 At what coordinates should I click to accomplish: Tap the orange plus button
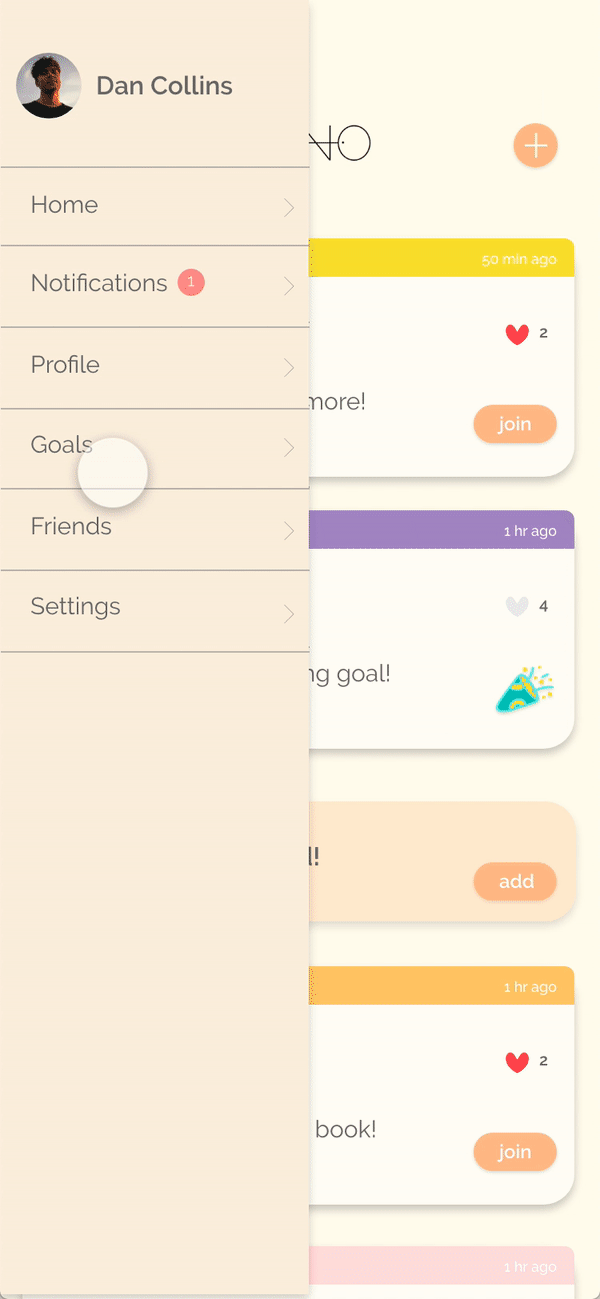coord(535,146)
